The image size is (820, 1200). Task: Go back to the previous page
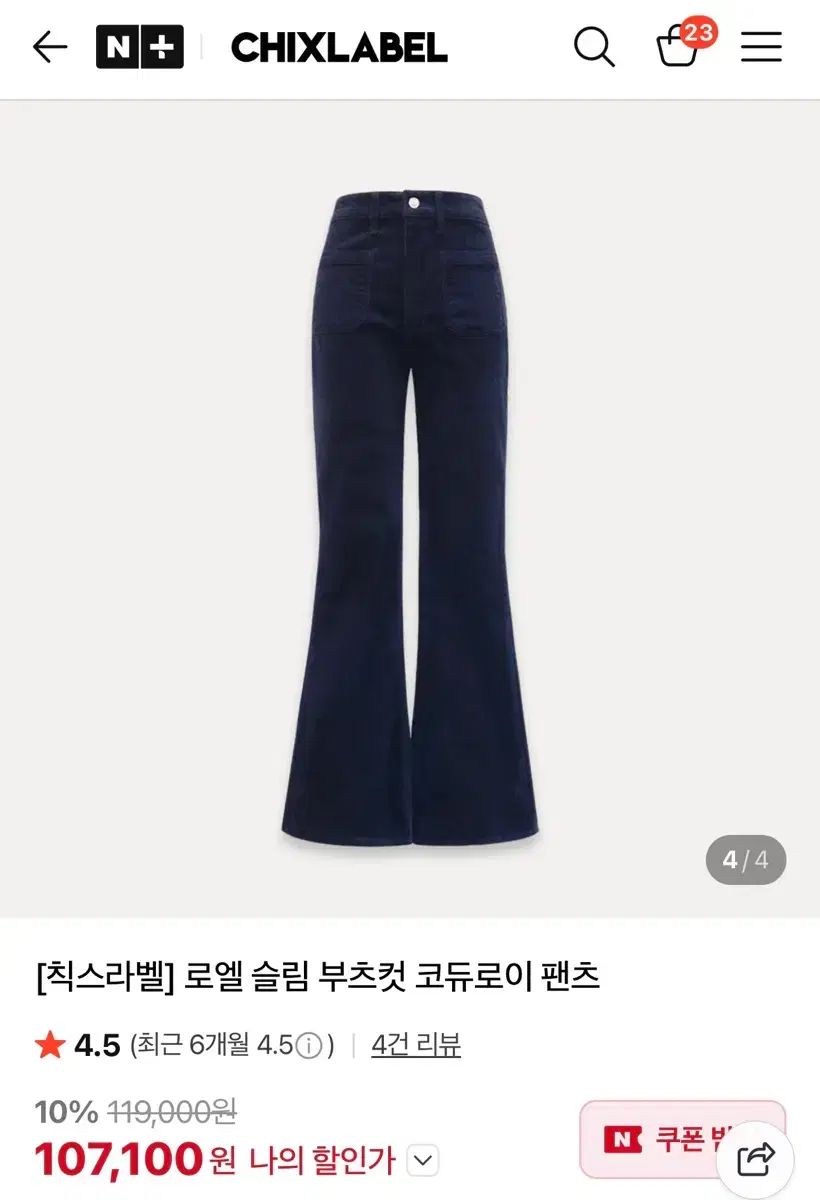(x=49, y=47)
